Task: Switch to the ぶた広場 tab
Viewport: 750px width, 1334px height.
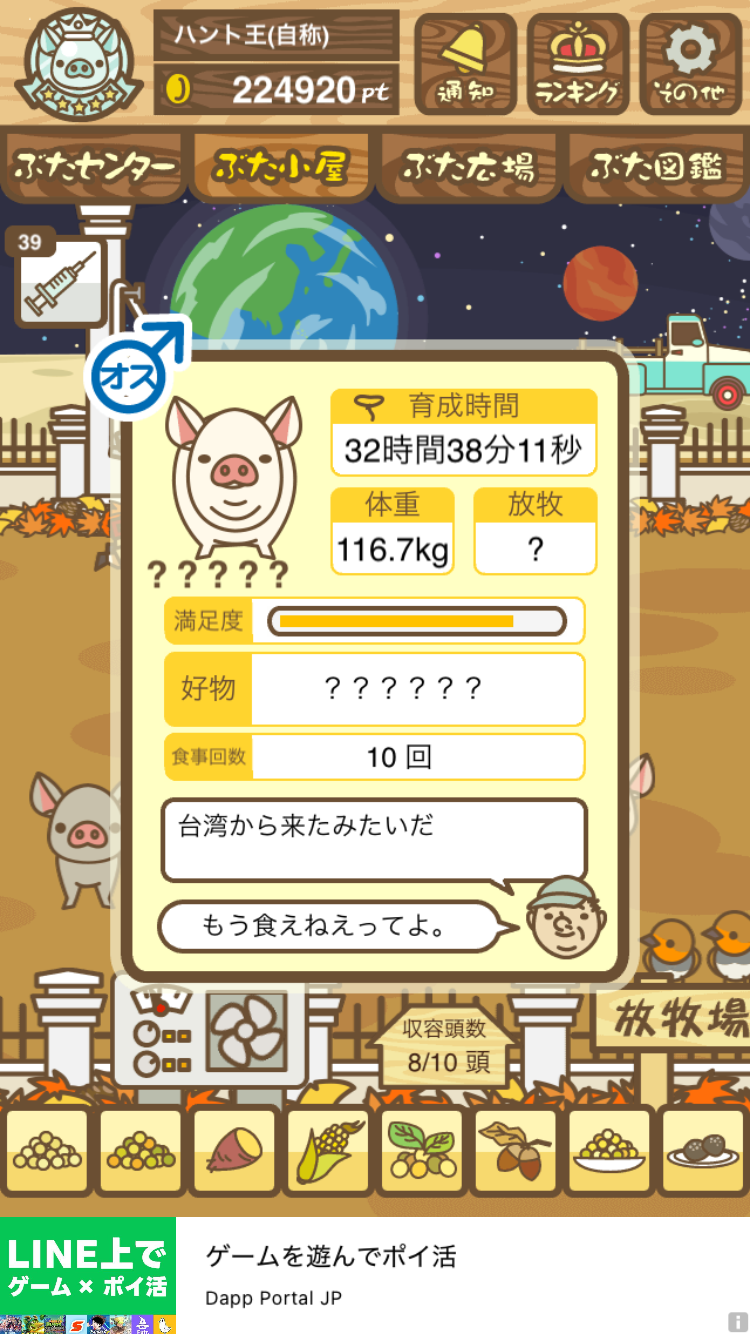Action: pyautogui.click(x=467, y=166)
